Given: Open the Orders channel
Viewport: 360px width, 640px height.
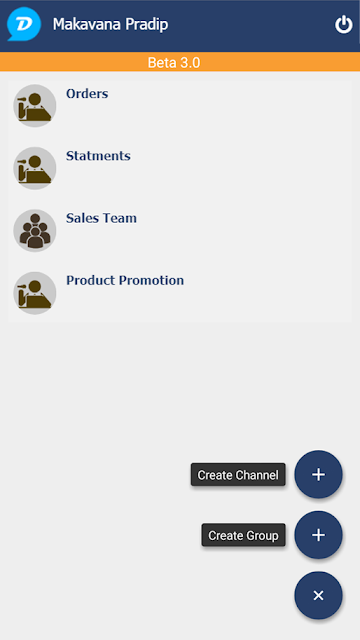Looking at the screenshot, I should pyautogui.click(x=180, y=105).
